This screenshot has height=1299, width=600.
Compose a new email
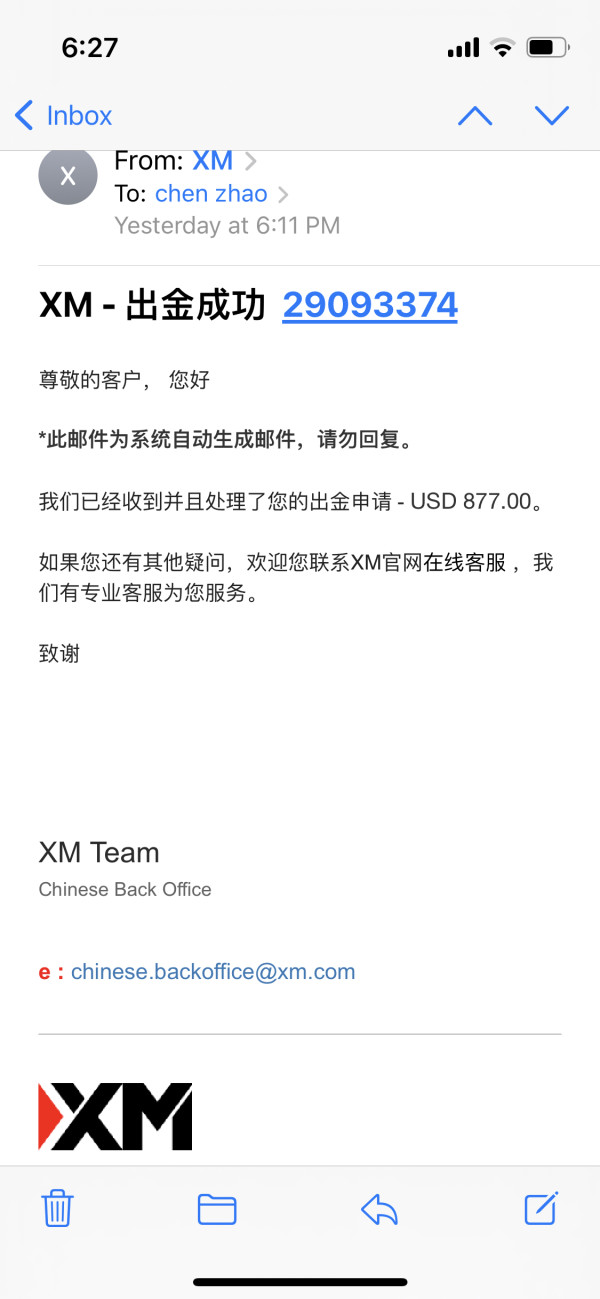pos(541,1209)
